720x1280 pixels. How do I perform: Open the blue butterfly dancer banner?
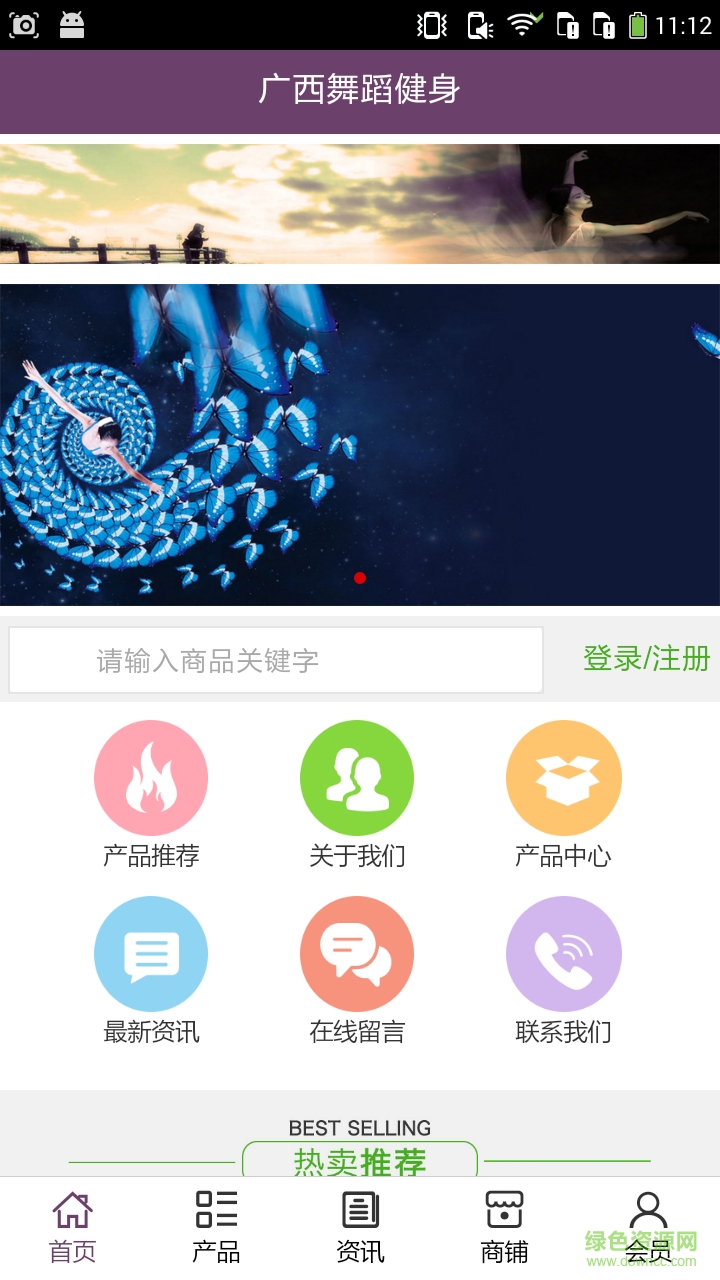coord(360,445)
